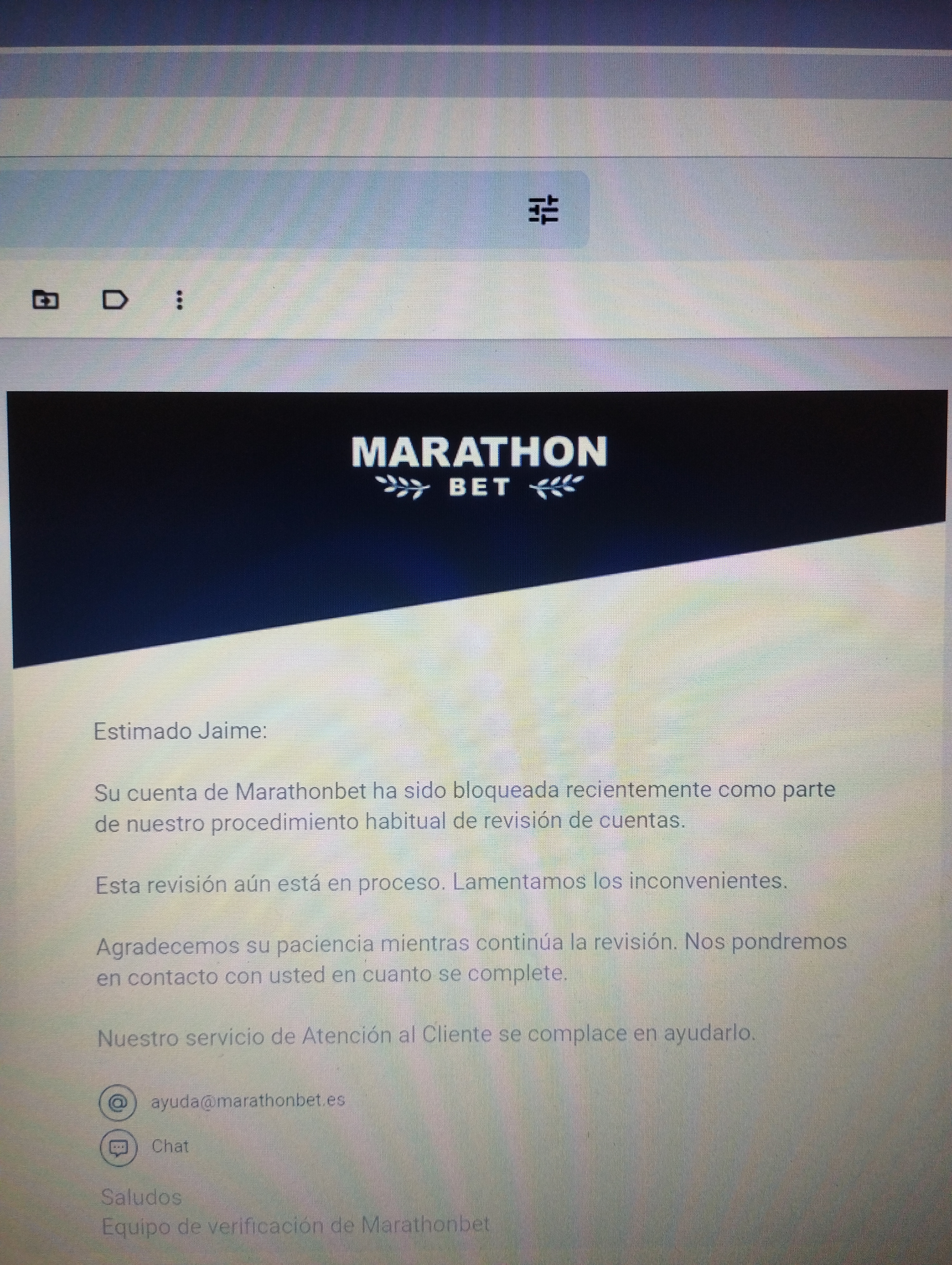
Task: Open the ayuda@marathonbet.es email link
Action: click(x=247, y=1100)
